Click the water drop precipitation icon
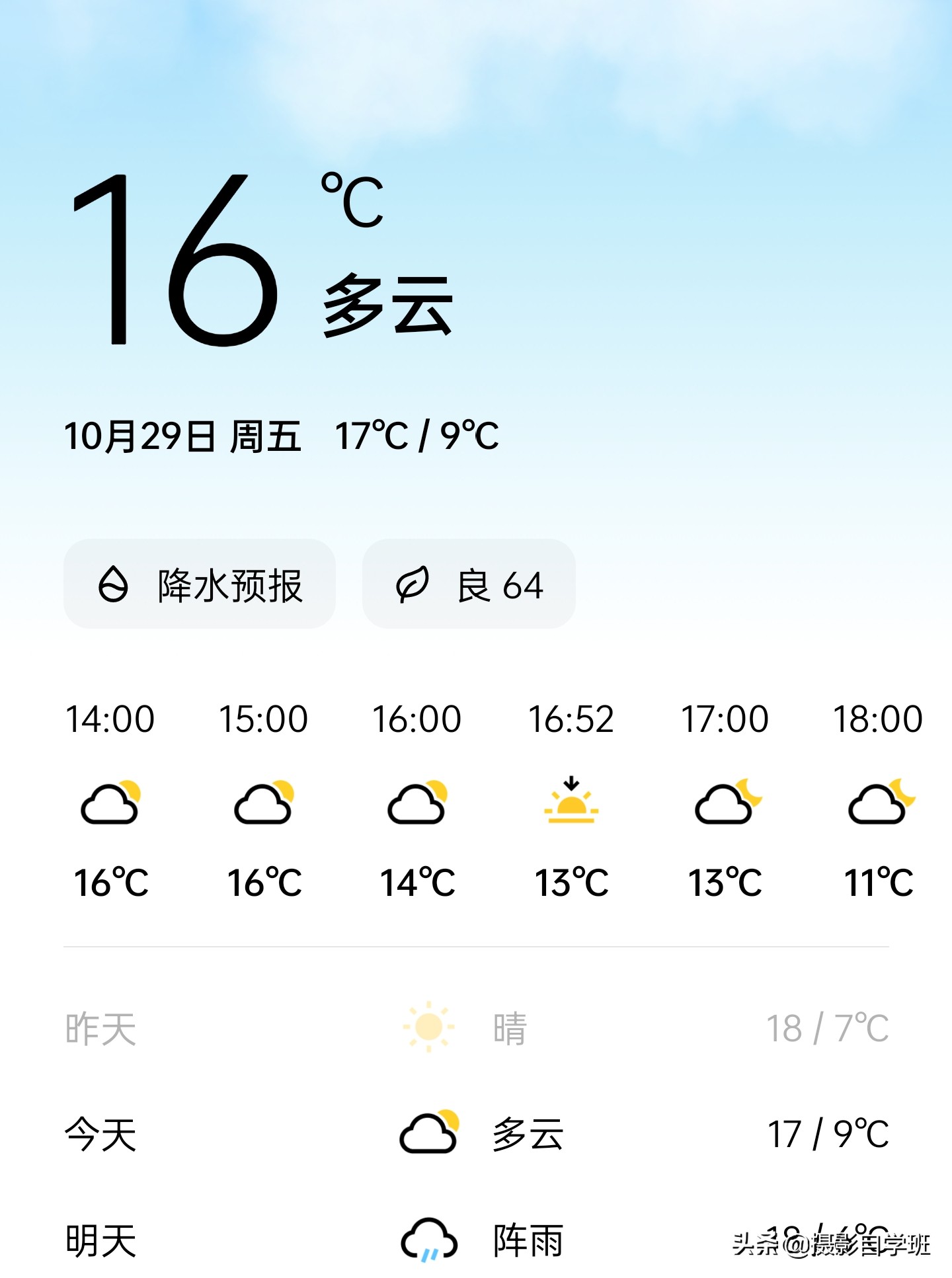 pos(114,584)
